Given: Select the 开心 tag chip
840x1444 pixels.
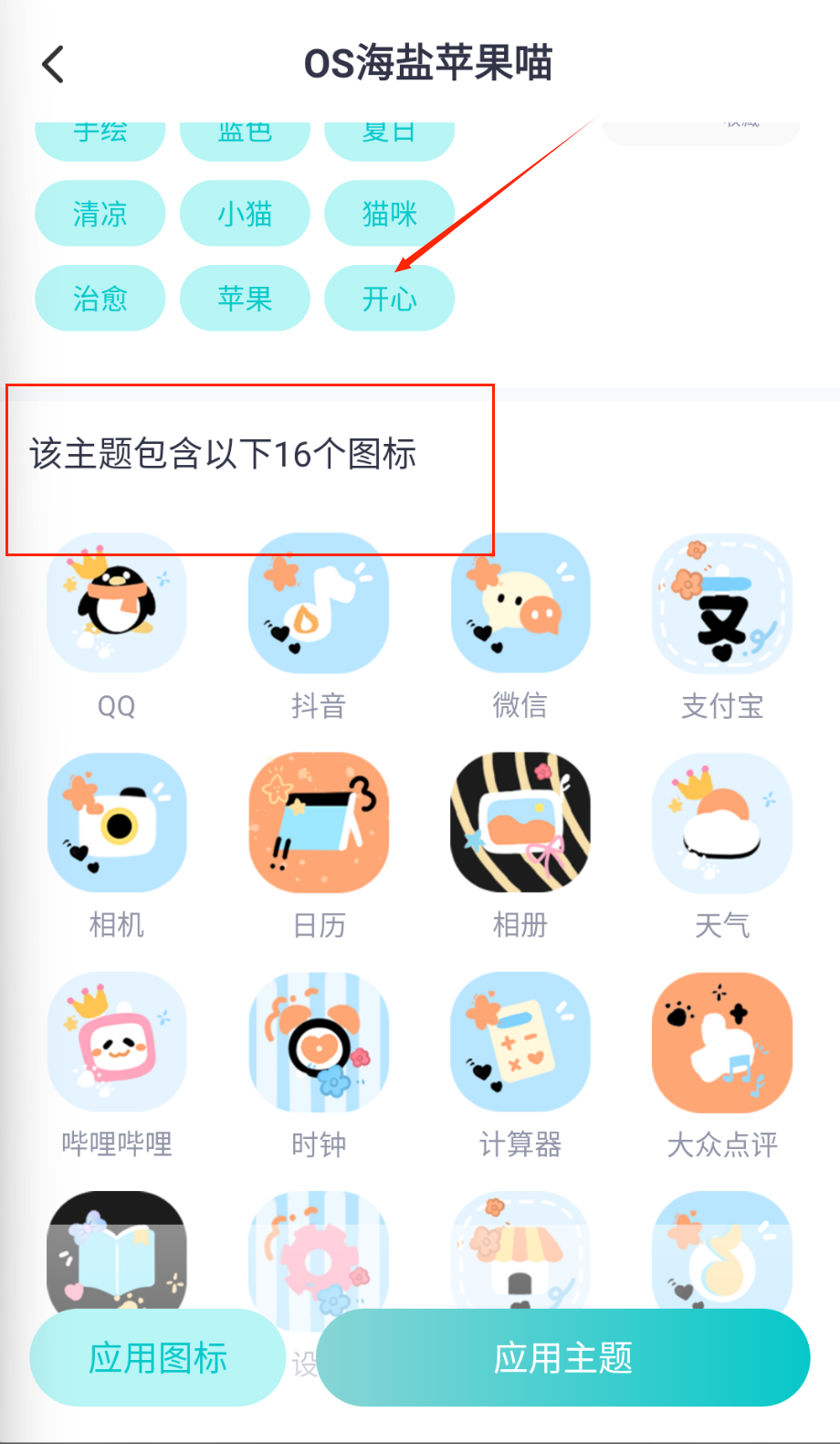Looking at the screenshot, I should pos(389,298).
